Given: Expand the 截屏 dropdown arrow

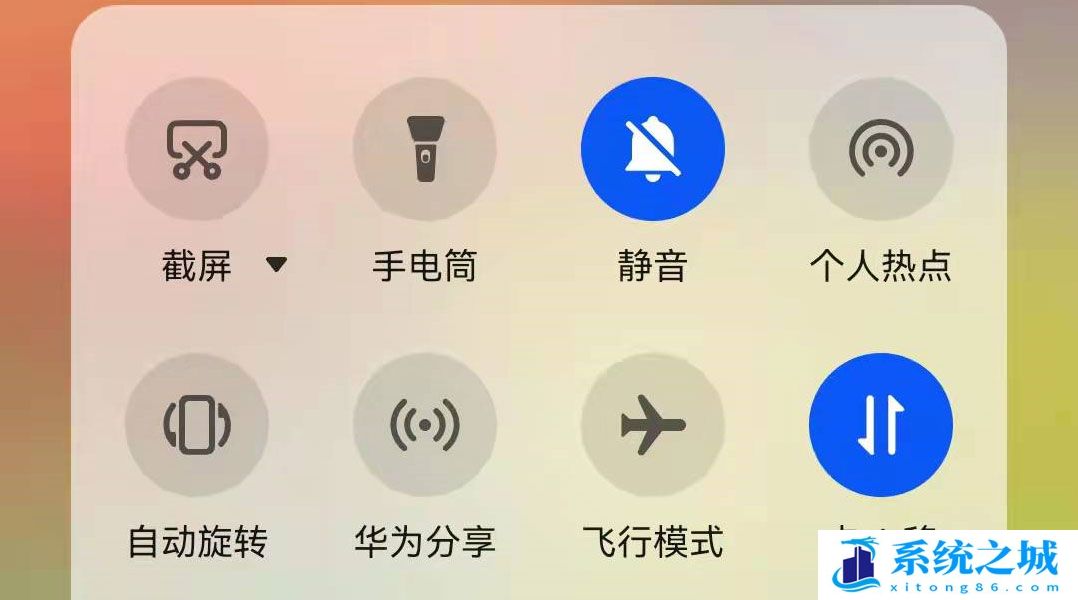Looking at the screenshot, I should tap(277, 265).
